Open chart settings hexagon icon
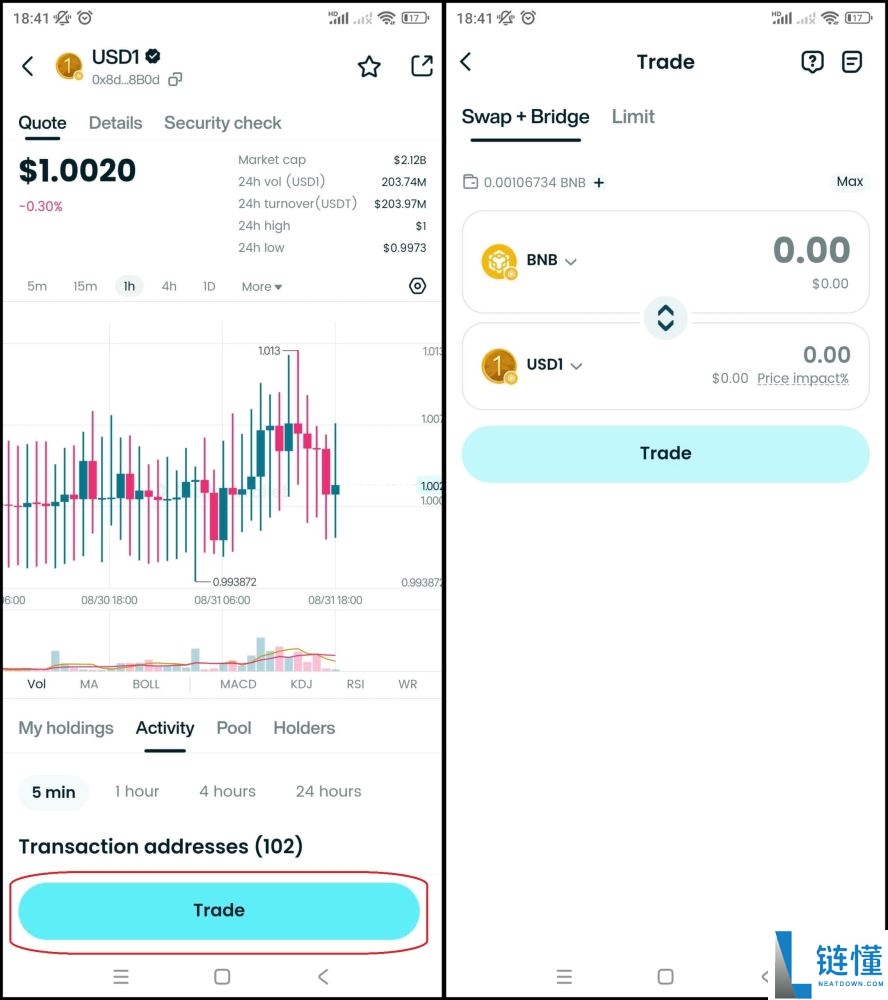Image resolution: width=888 pixels, height=1000 pixels. [418, 286]
